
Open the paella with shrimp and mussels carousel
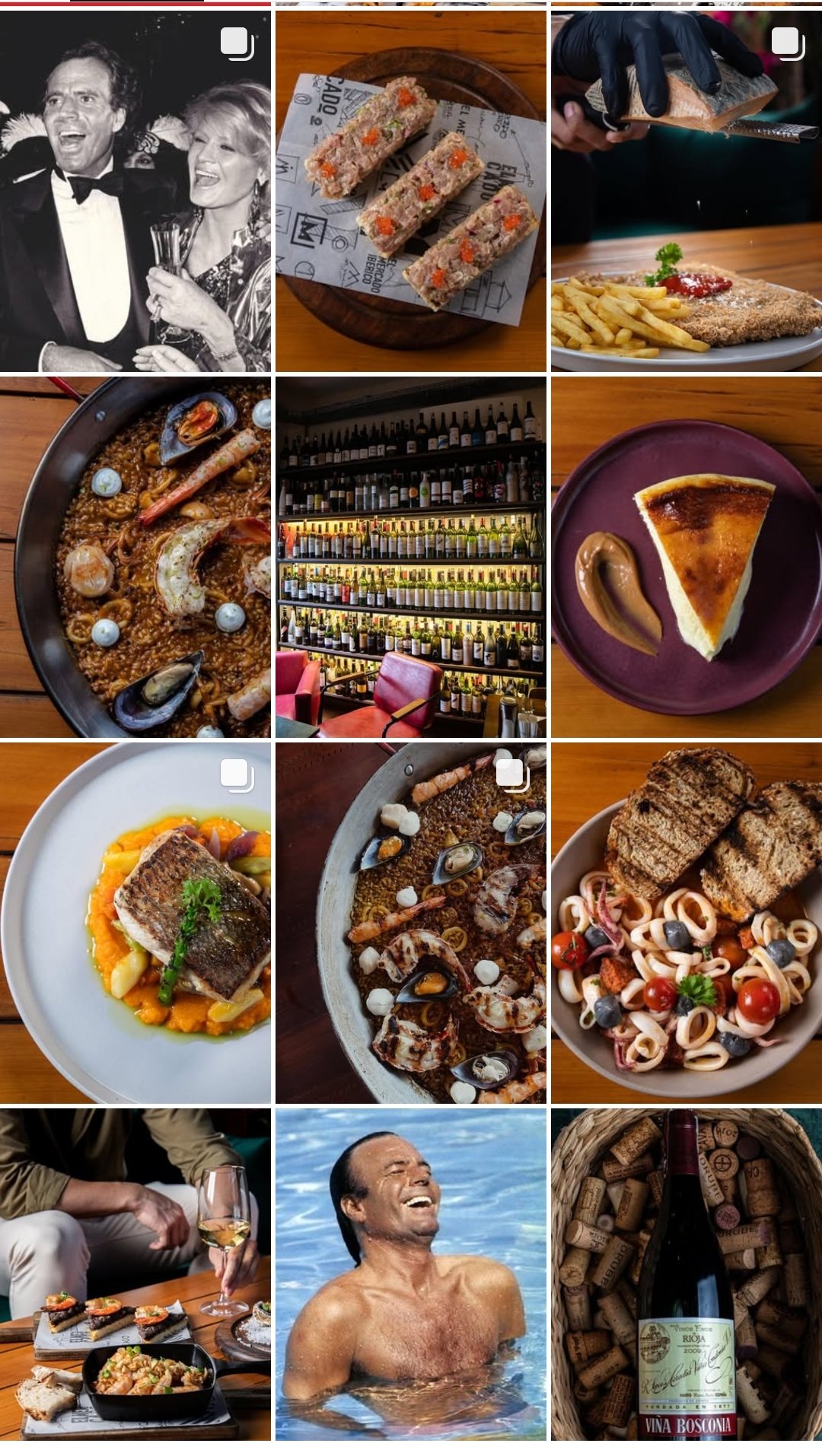click(x=411, y=923)
